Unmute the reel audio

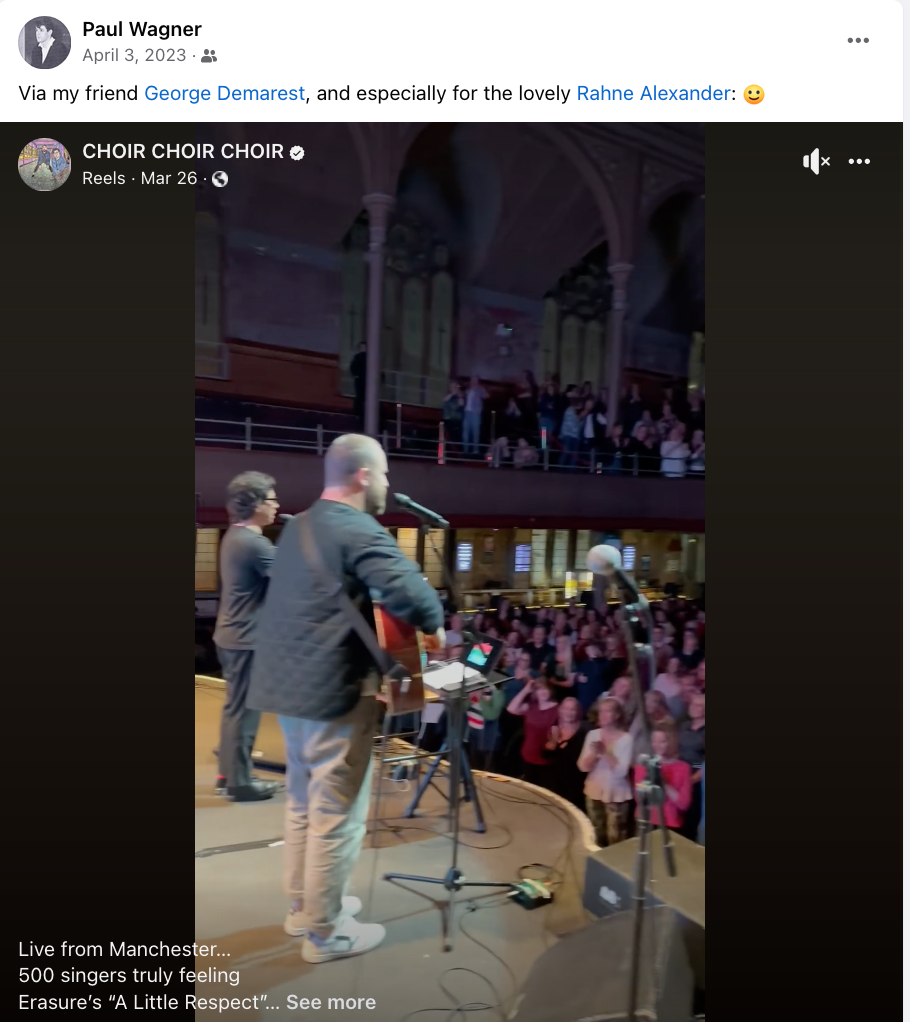coord(816,162)
